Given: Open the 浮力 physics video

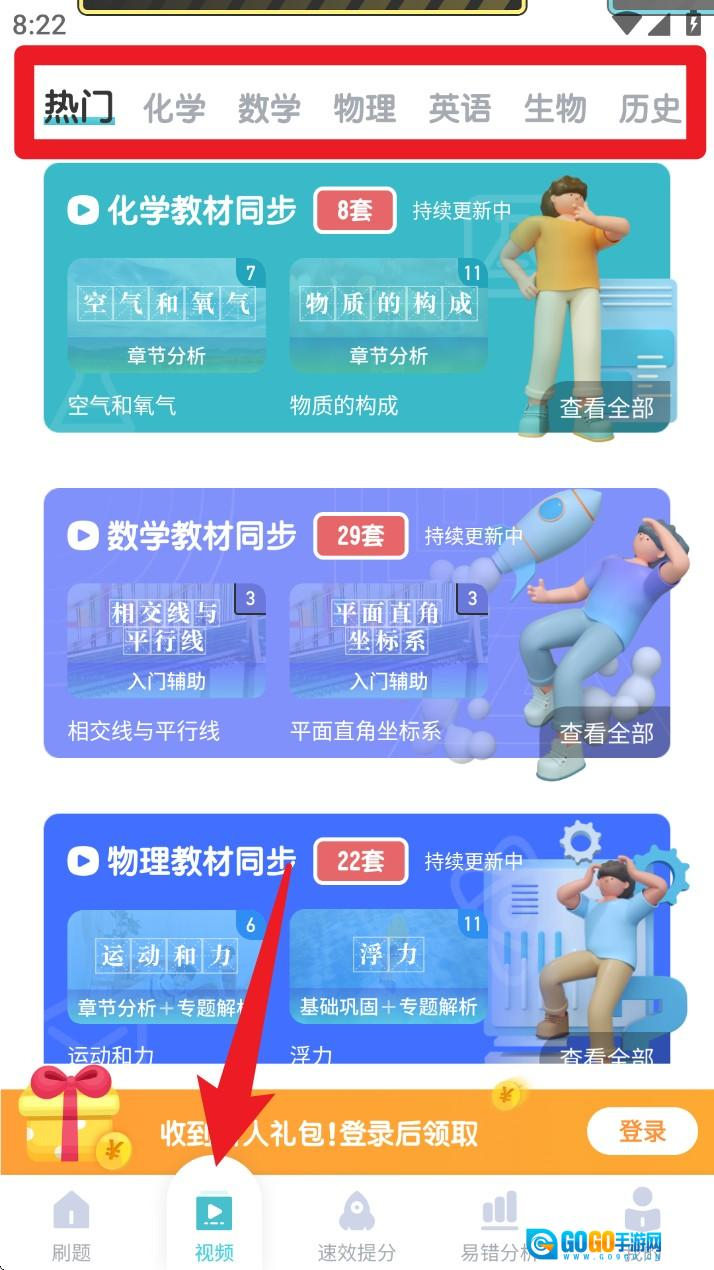Looking at the screenshot, I should click(x=388, y=966).
